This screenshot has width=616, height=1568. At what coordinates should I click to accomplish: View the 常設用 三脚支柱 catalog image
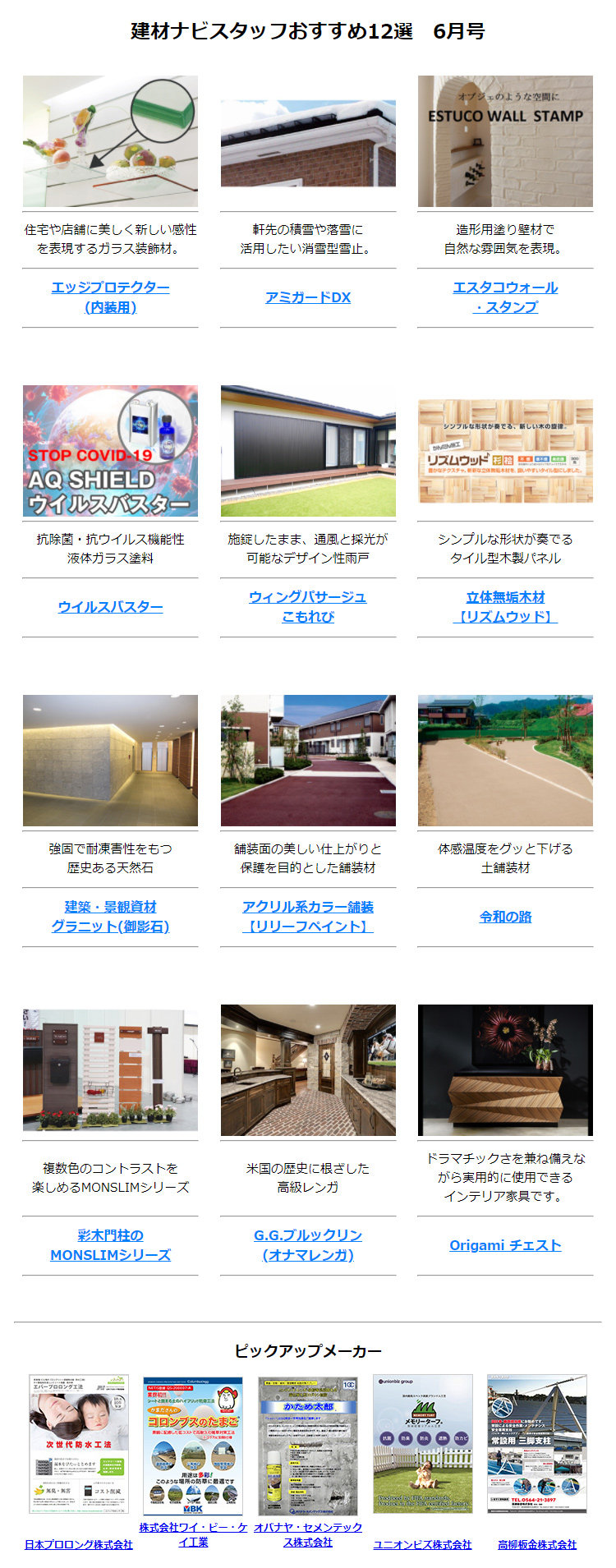click(537, 1443)
